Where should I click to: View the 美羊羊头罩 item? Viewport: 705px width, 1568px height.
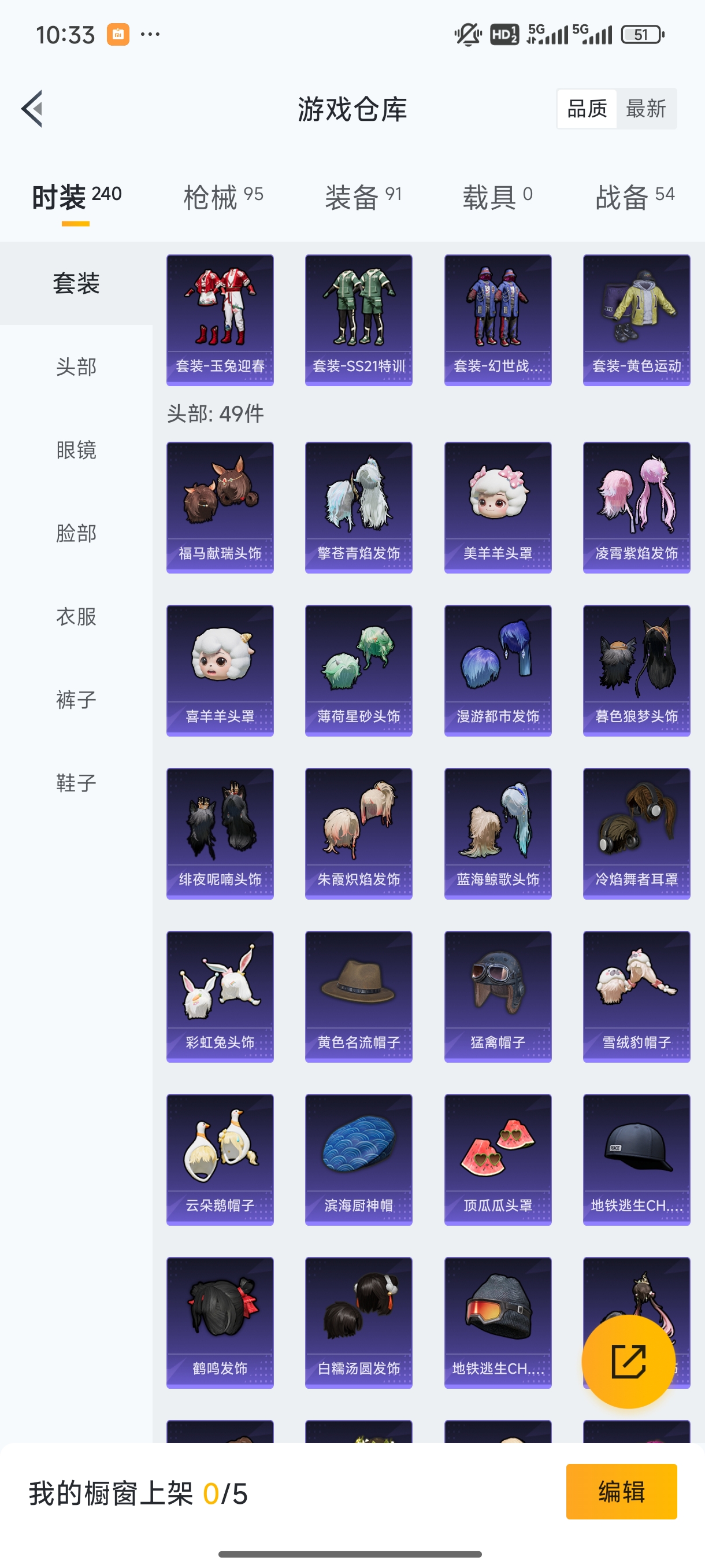pos(497,507)
